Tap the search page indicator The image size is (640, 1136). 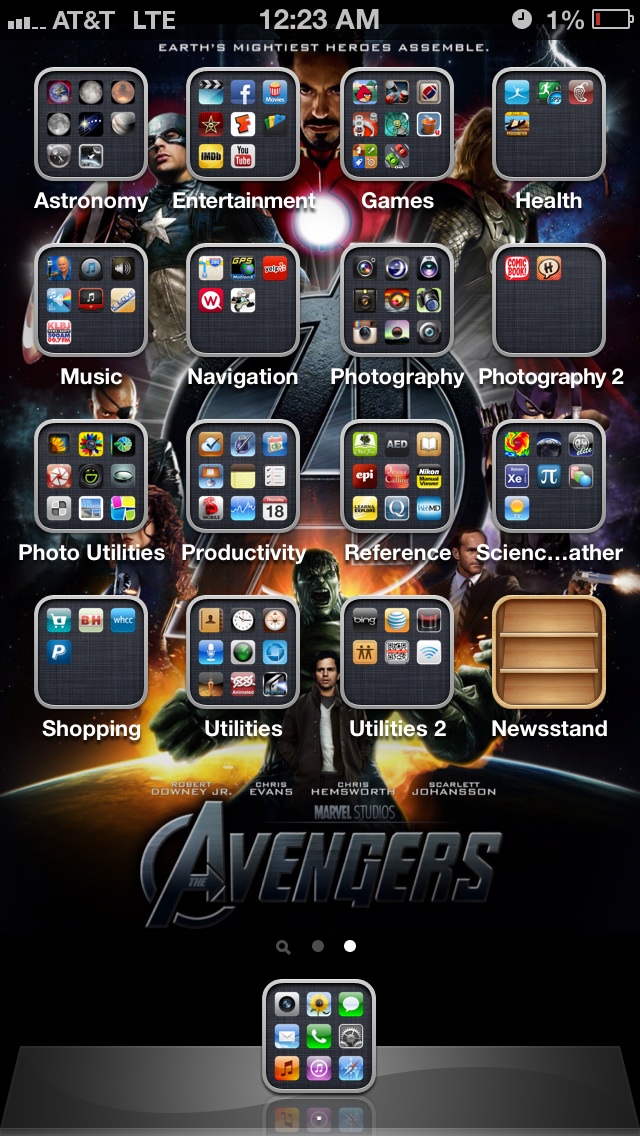[283, 947]
